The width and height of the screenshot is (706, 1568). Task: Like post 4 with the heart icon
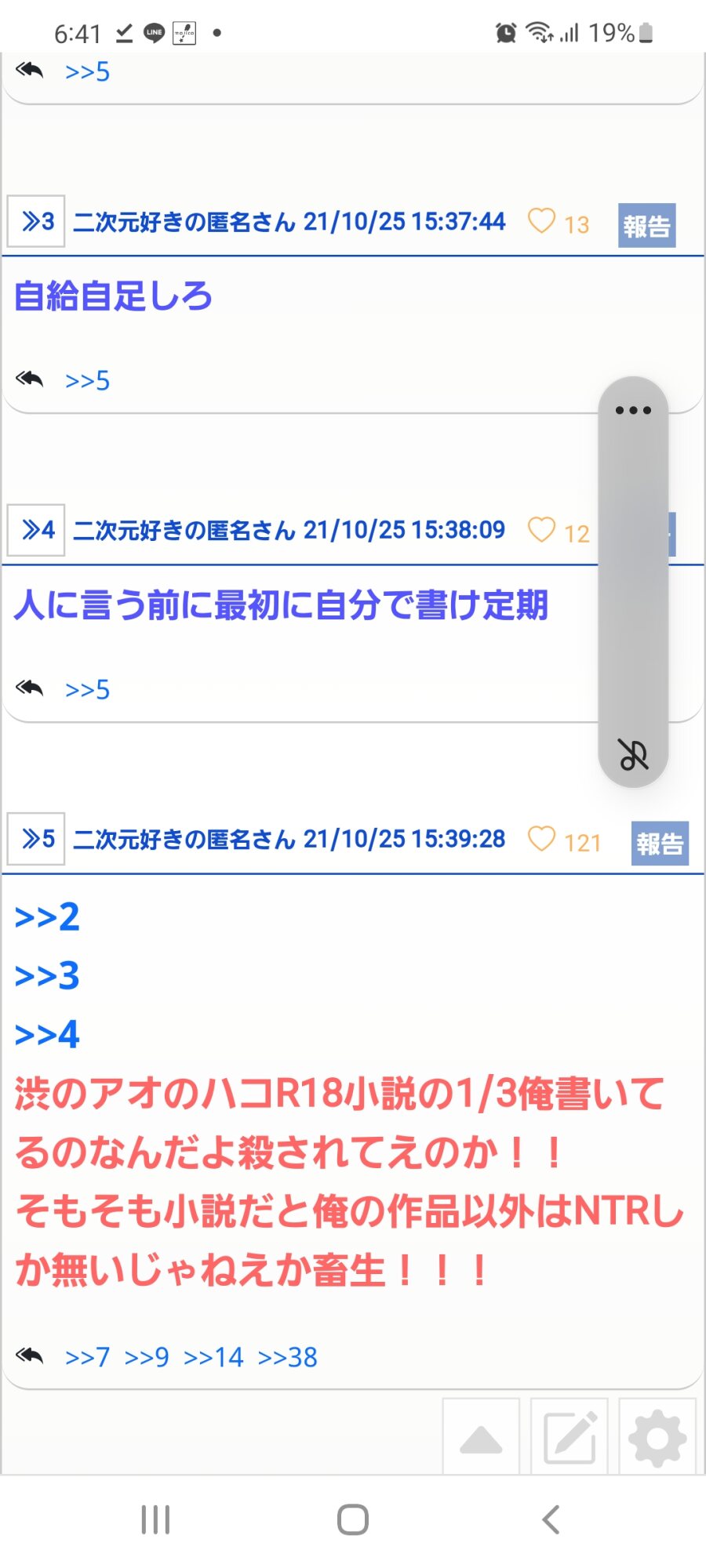point(541,530)
